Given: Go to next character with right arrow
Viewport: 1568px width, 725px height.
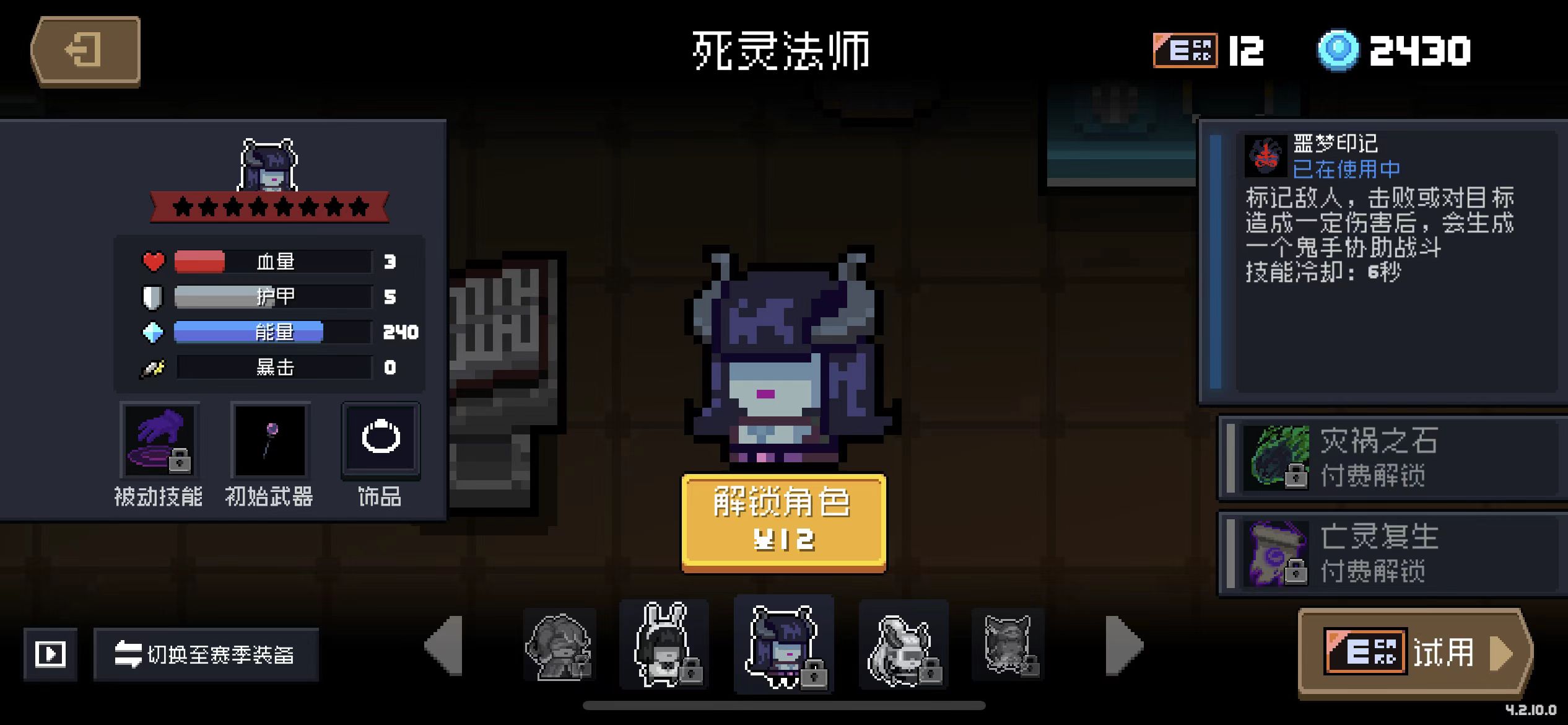Looking at the screenshot, I should click(1123, 646).
